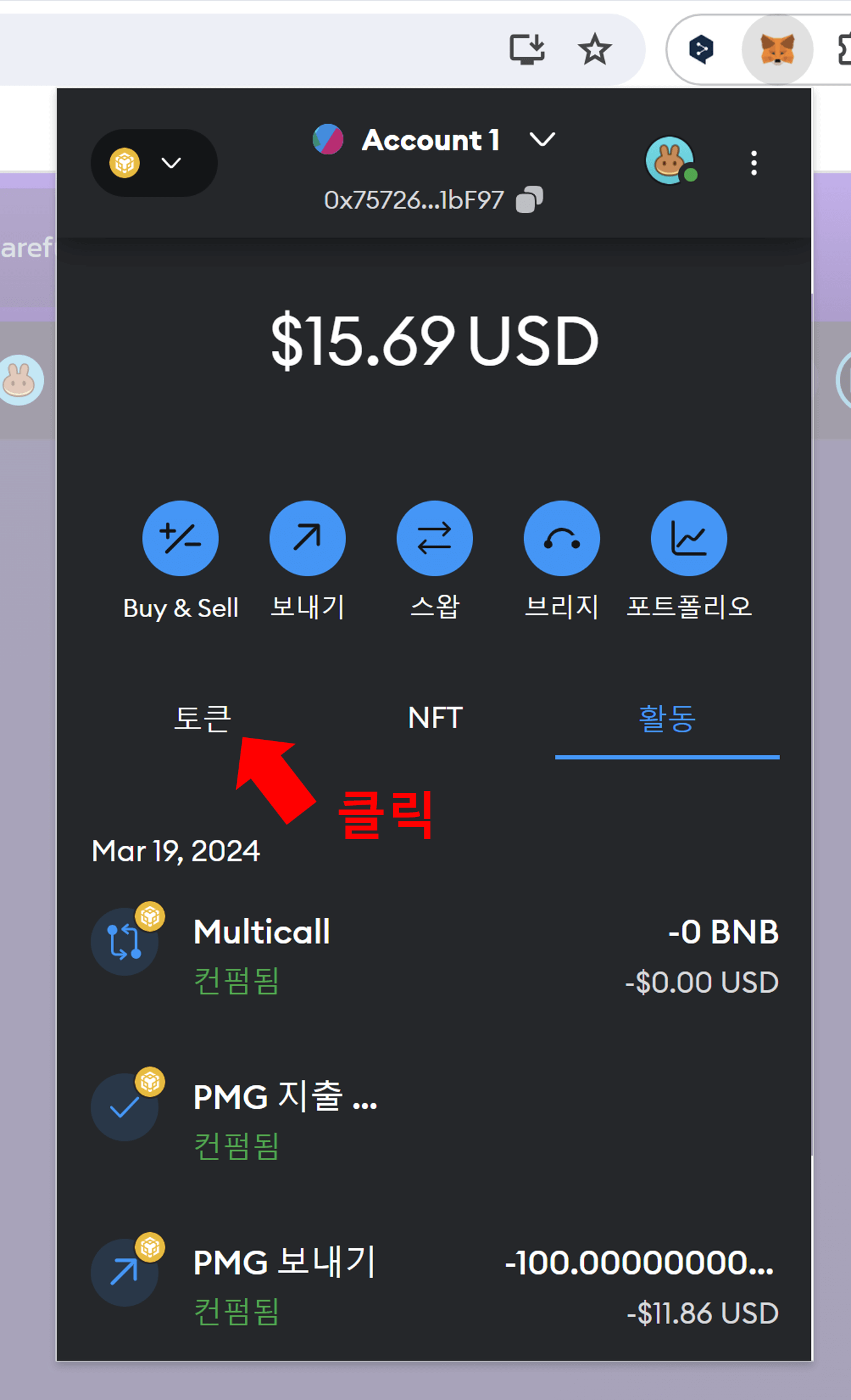The height and width of the screenshot is (1400, 851).
Task: Switch to the NFT tab
Action: click(435, 718)
